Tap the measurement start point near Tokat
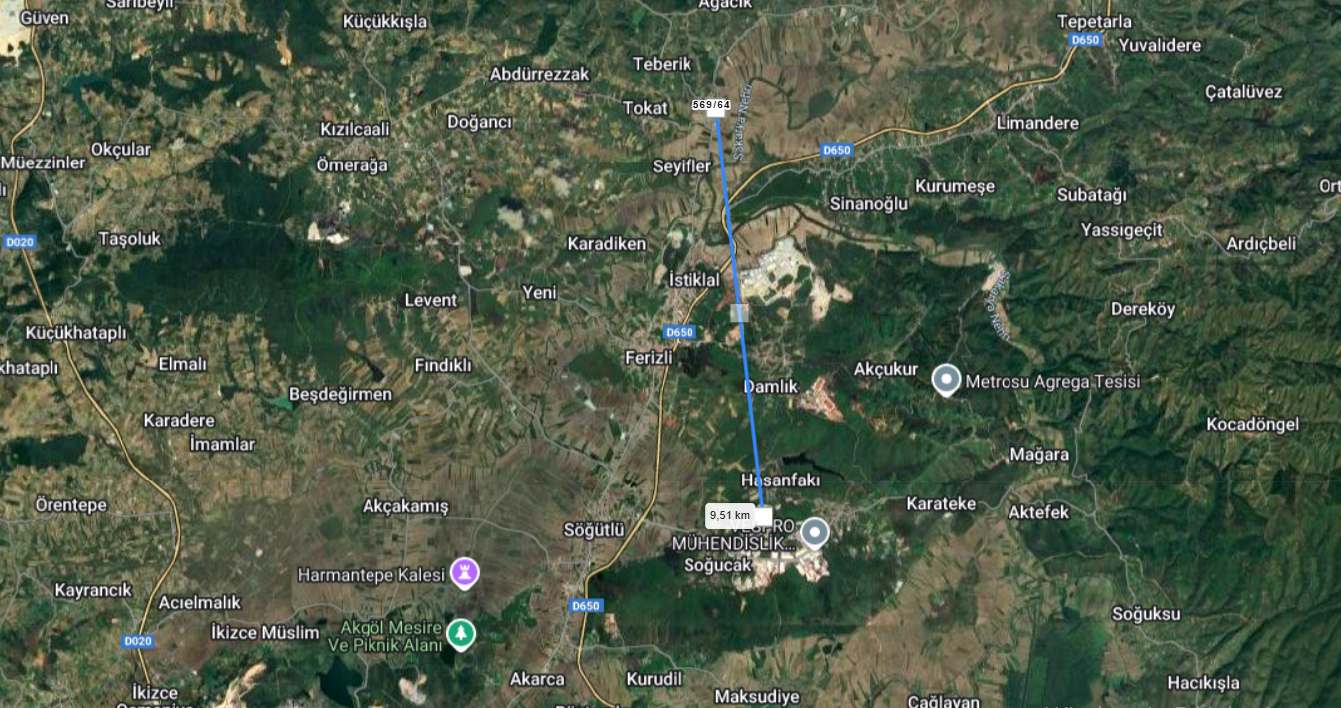1341x708 pixels. point(716,113)
